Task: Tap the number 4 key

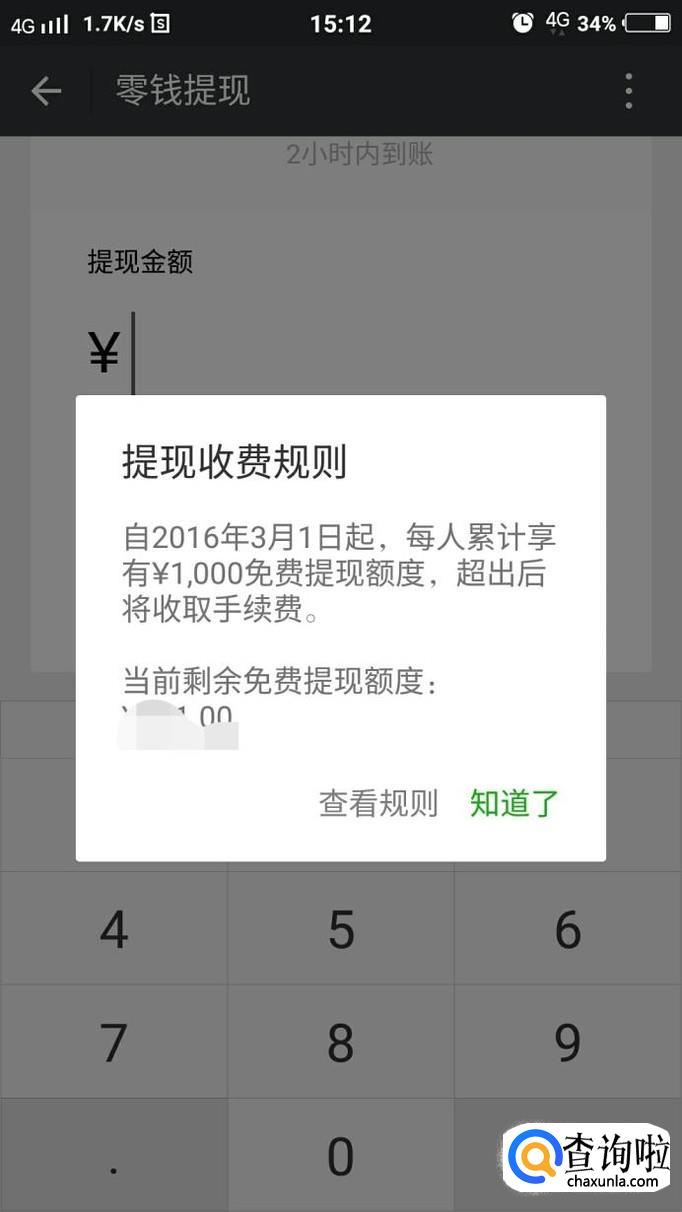Action: pyautogui.click(x=114, y=929)
